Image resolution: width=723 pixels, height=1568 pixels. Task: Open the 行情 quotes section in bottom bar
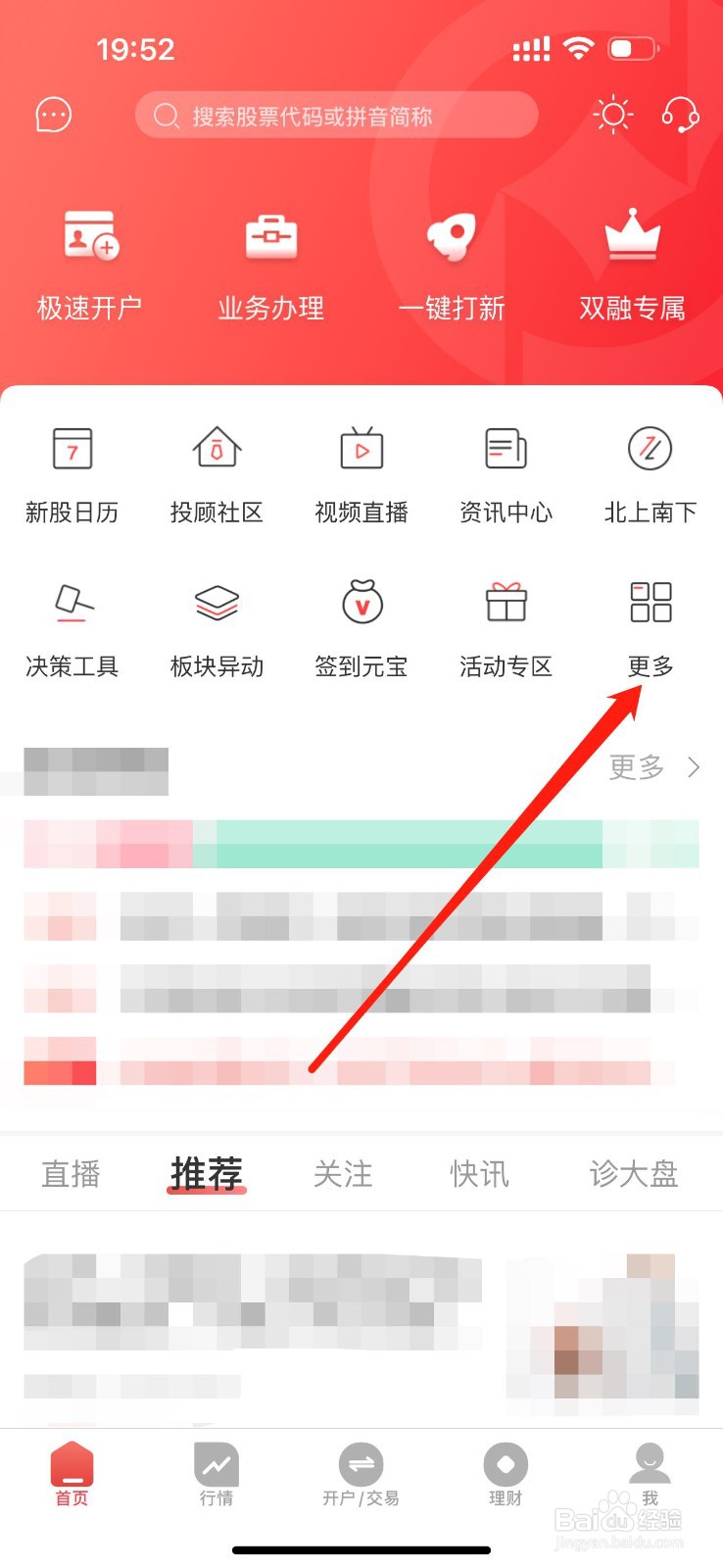pyautogui.click(x=217, y=1480)
